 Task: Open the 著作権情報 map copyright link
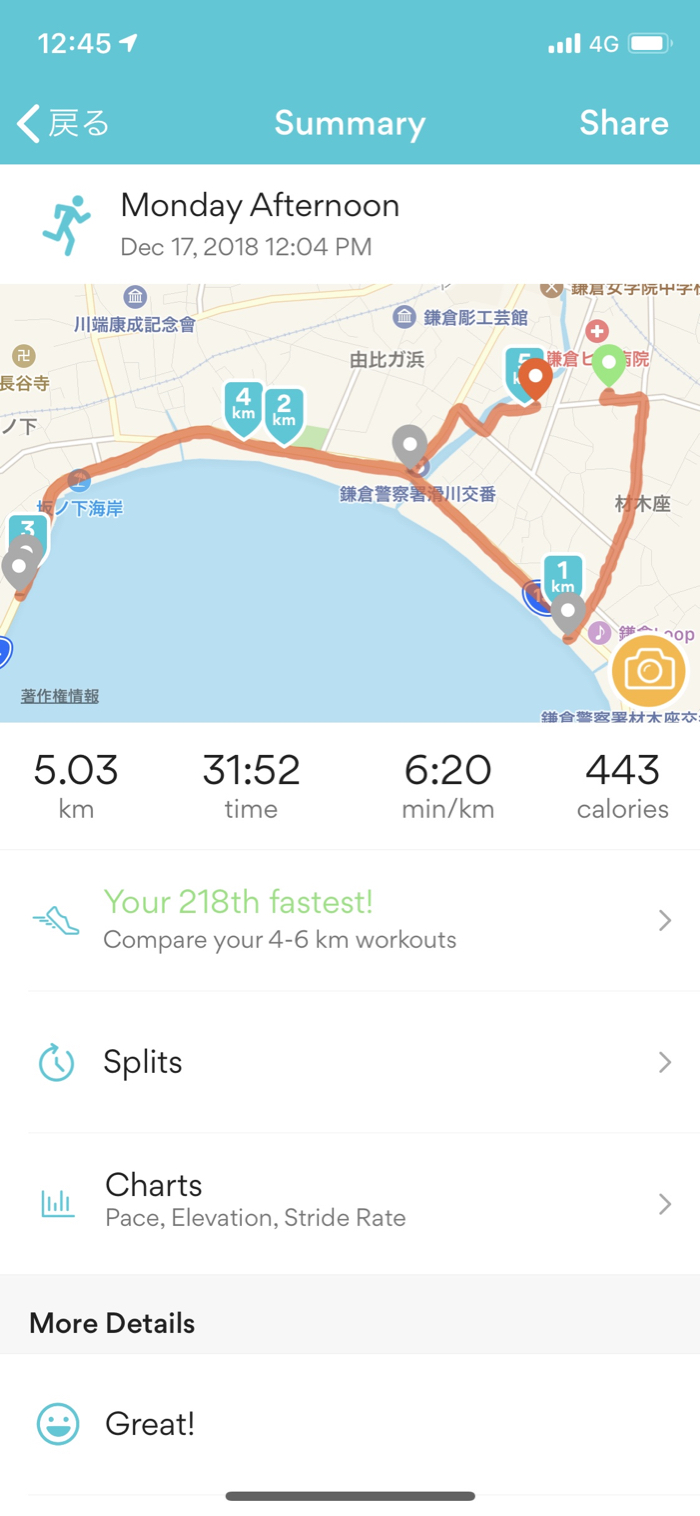(60, 697)
